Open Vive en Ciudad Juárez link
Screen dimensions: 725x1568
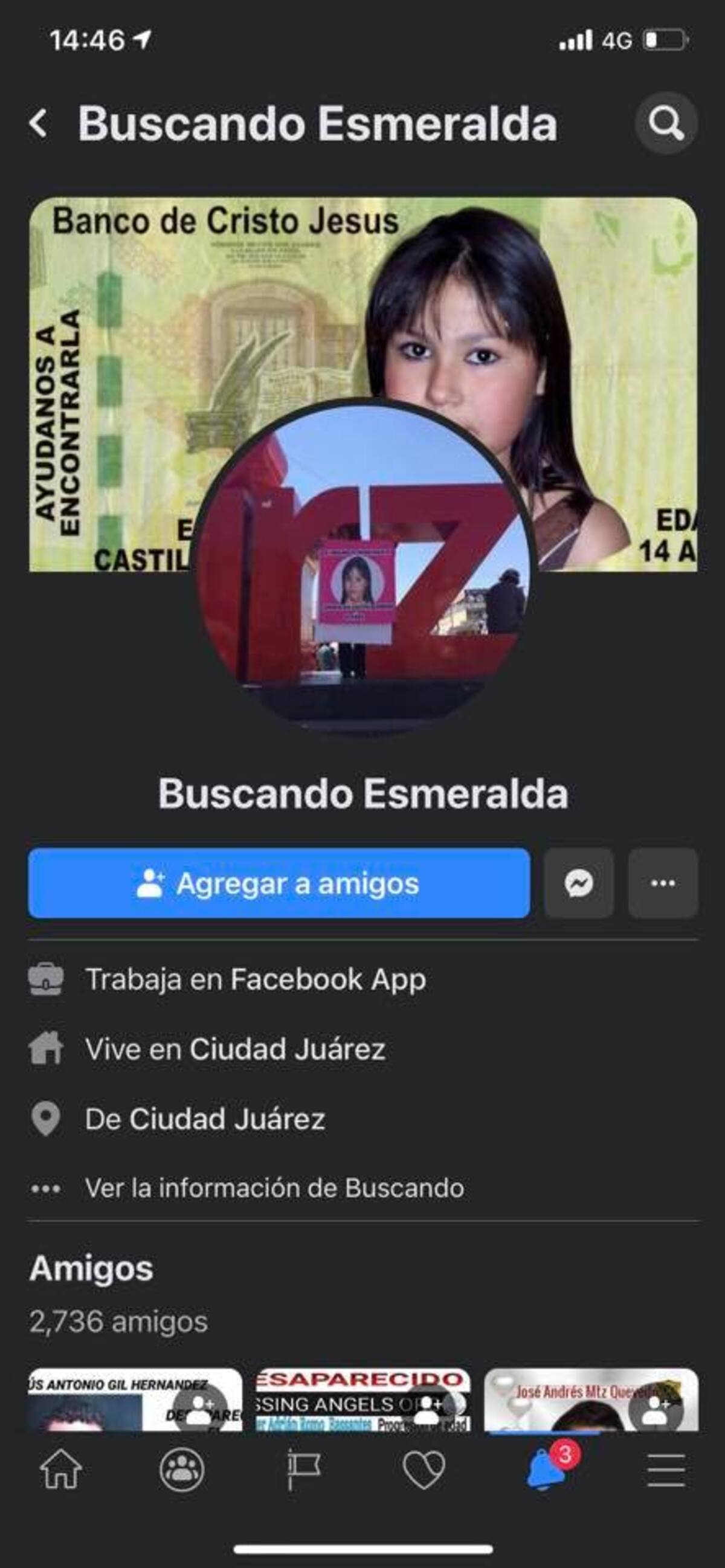(287, 1049)
